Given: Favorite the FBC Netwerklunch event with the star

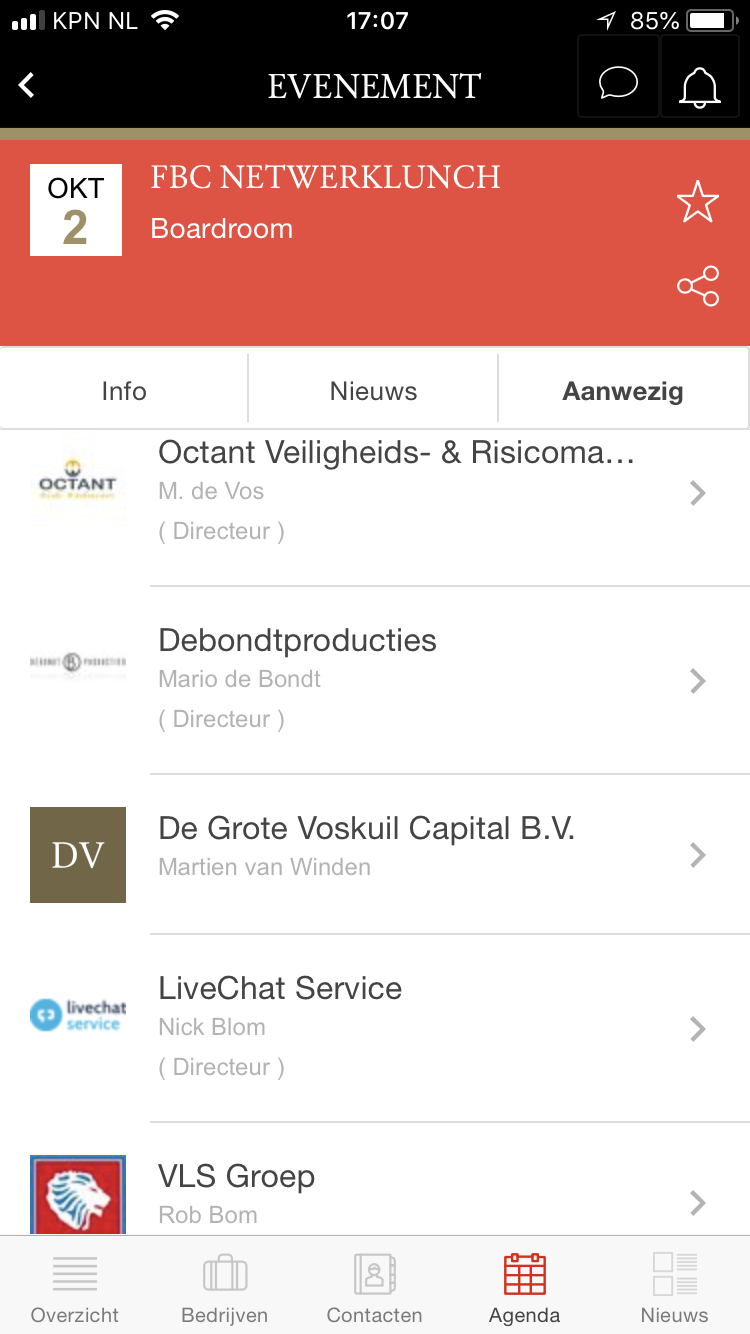Looking at the screenshot, I should pos(697,201).
